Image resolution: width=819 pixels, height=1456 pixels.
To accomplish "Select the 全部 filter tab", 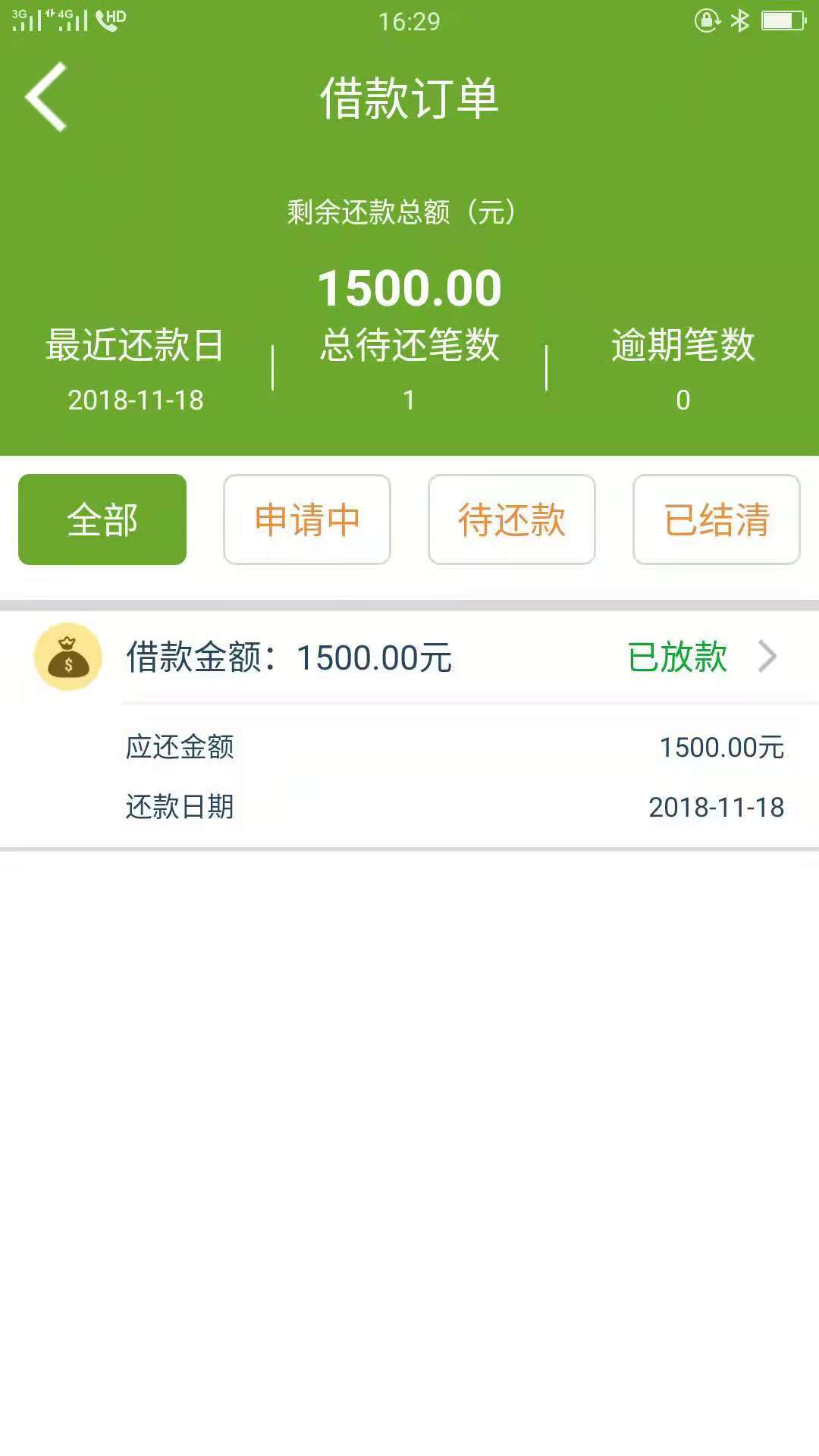I will pos(102,519).
